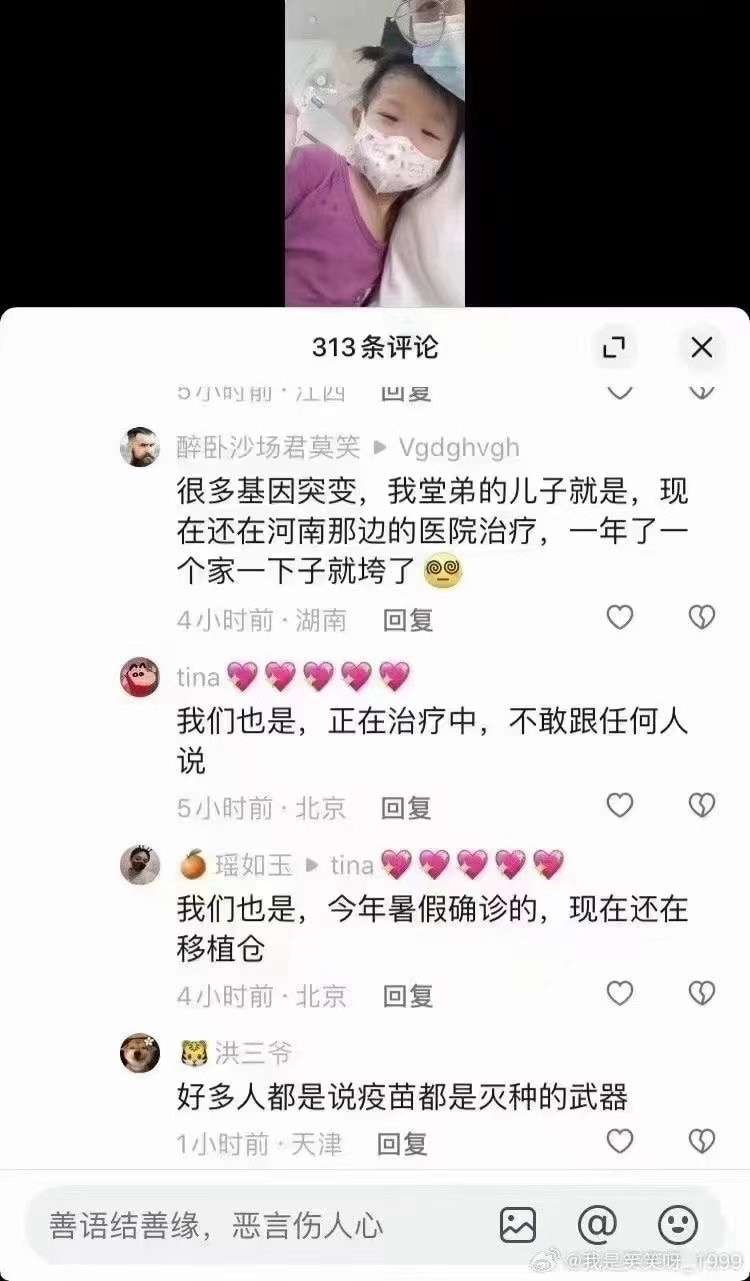Open 醉卧沙场君莫笑's profile avatar
The height and width of the screenshot is (1281, 750).
pyautogui.click(x=140, y=447)
